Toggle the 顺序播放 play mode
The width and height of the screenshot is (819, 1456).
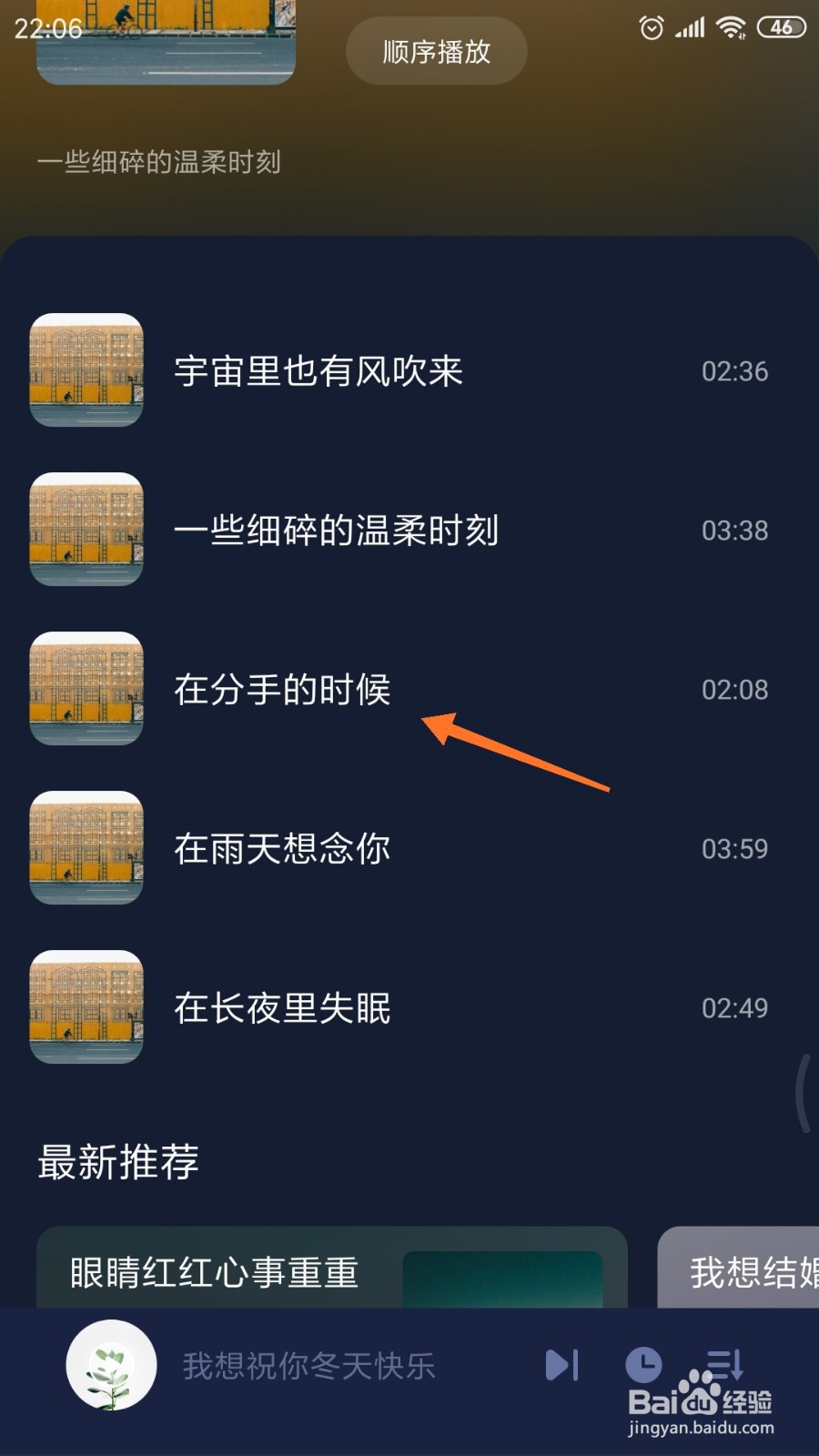(436, 51)
